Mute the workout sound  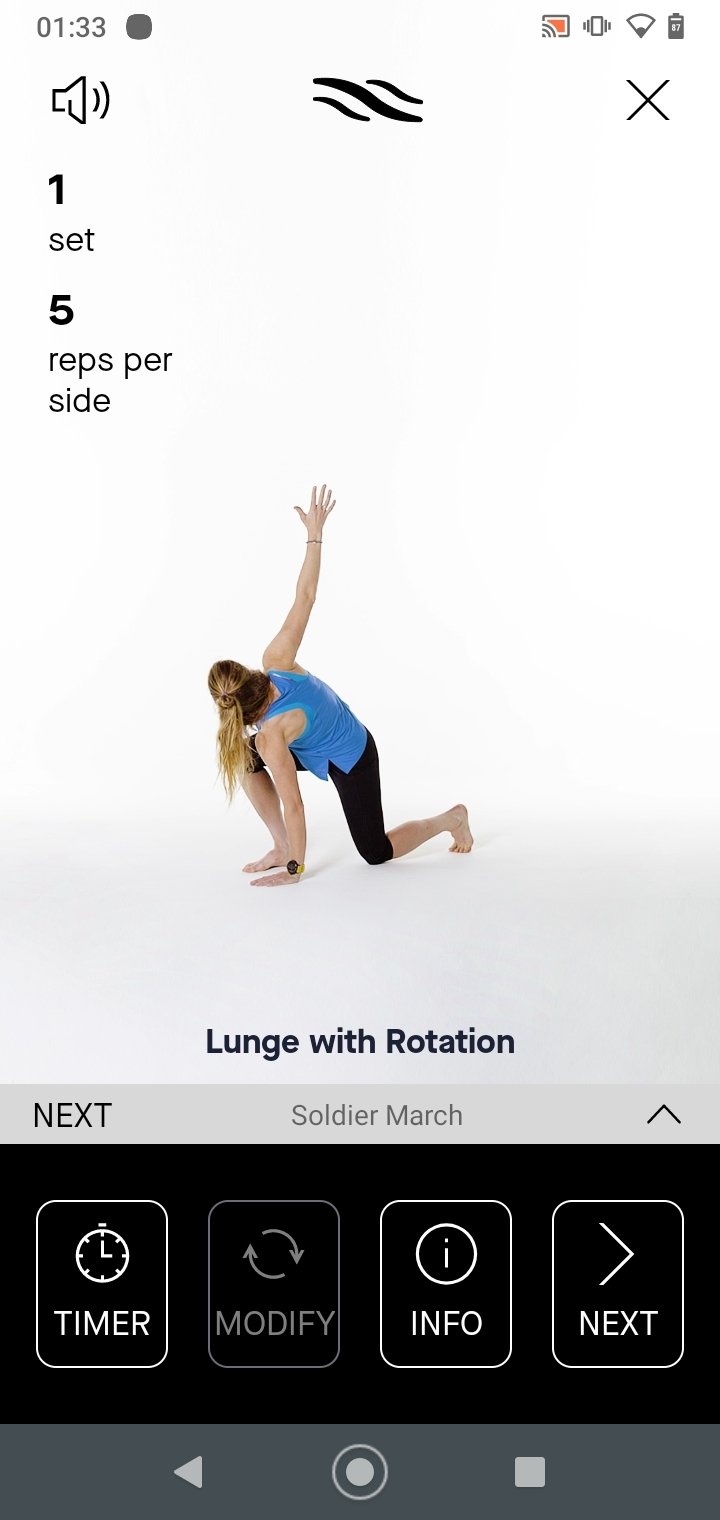[x=81, y=101]
